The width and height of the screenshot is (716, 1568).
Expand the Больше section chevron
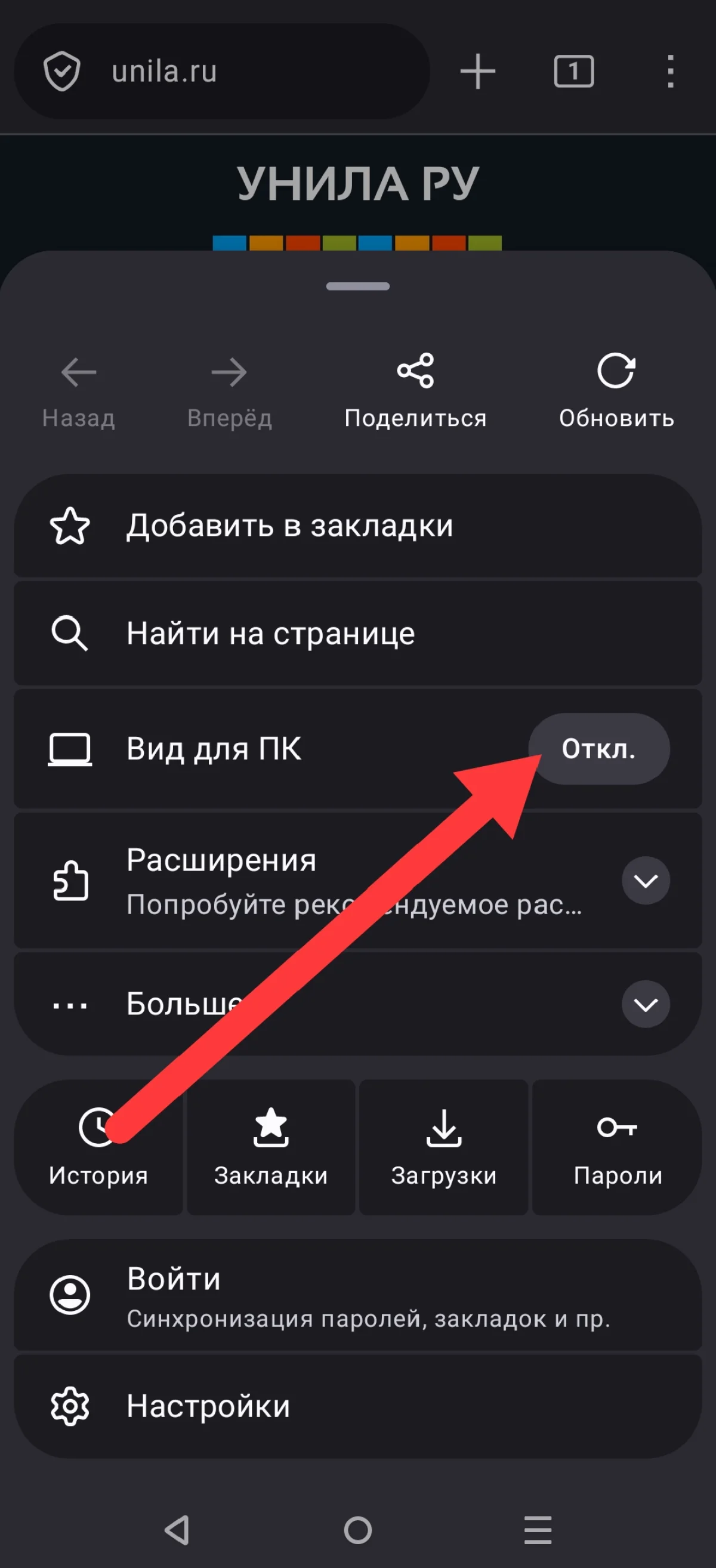646,1004
